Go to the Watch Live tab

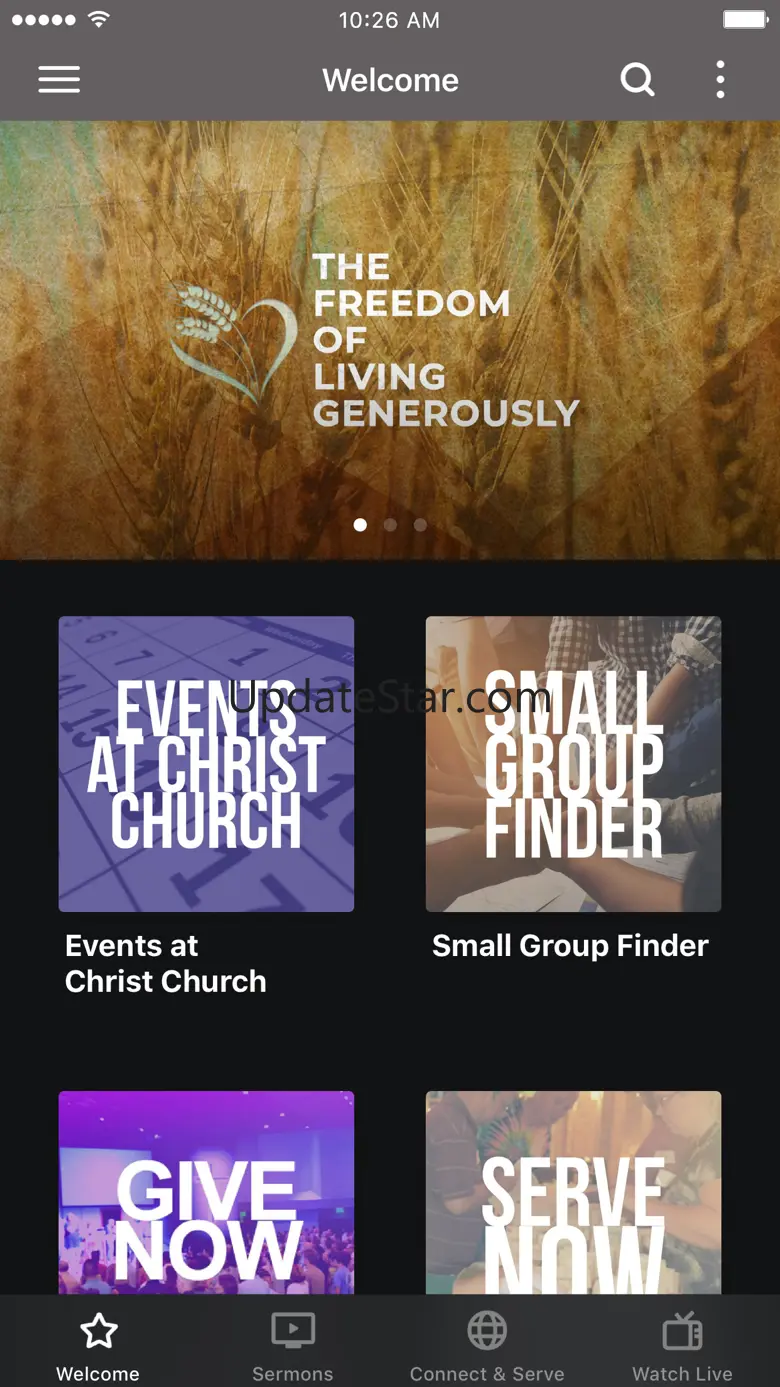(x=682, y=1345)
